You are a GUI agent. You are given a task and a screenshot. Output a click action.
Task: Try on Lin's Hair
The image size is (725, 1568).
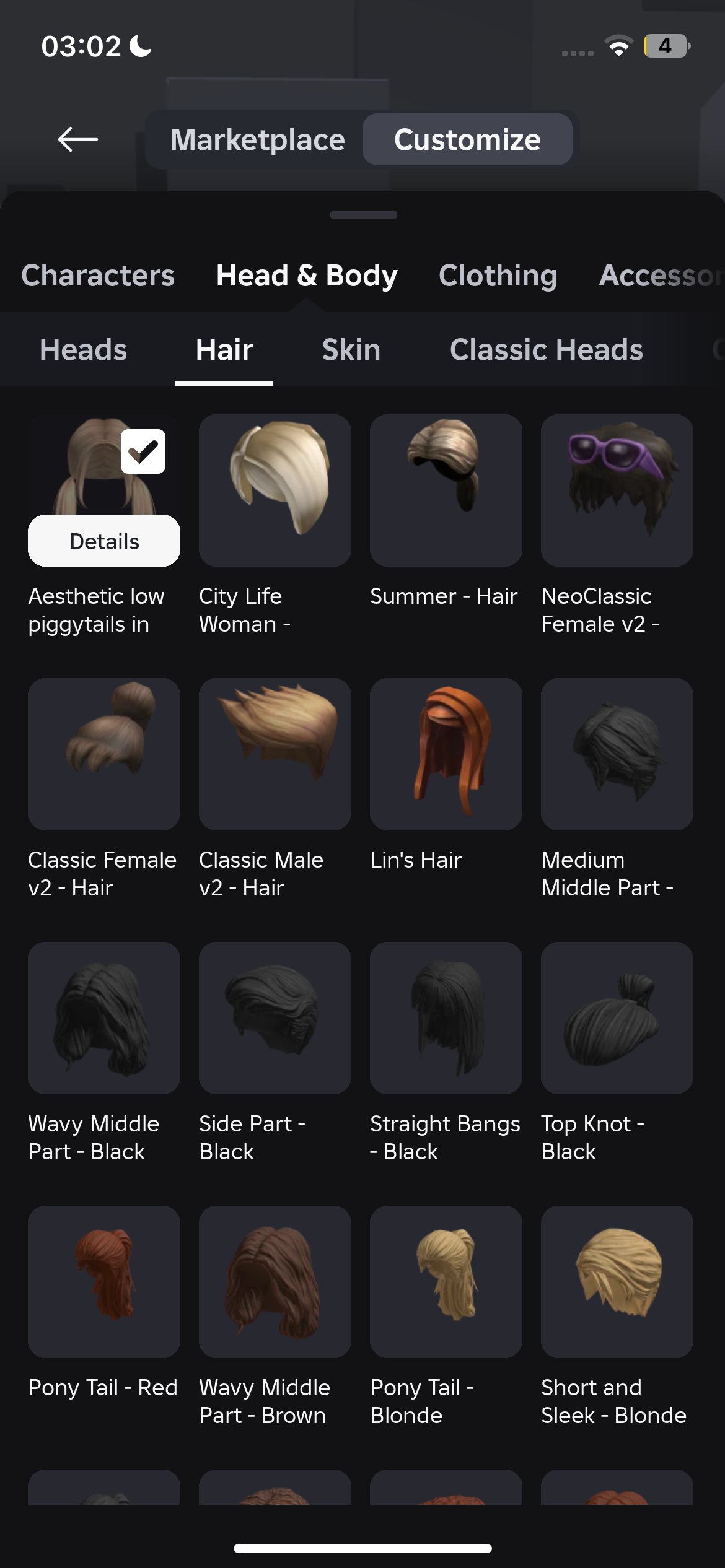coord(446,754)
